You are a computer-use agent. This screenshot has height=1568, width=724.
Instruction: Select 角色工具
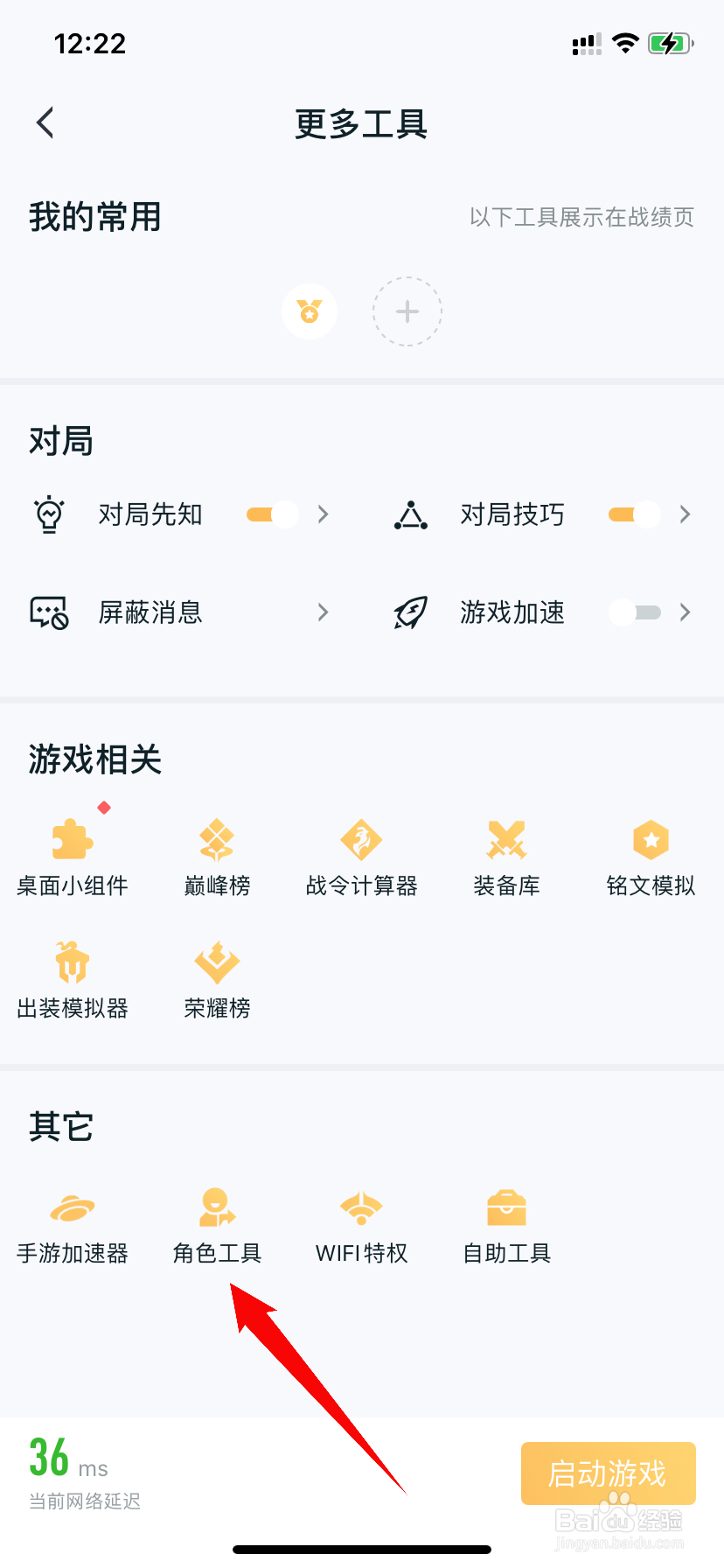click(217, 1225)
